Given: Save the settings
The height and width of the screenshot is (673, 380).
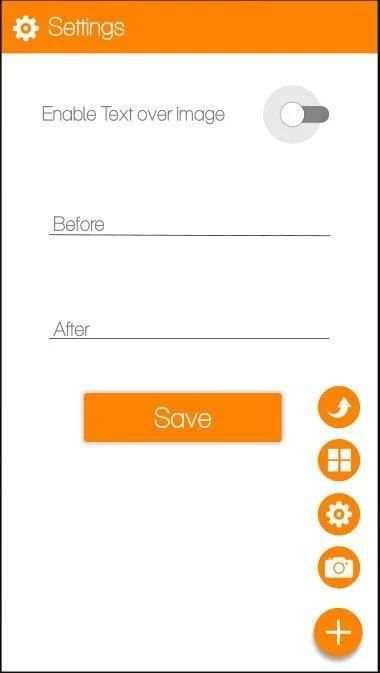Looking at the screenshot, I should click(183, 417).
